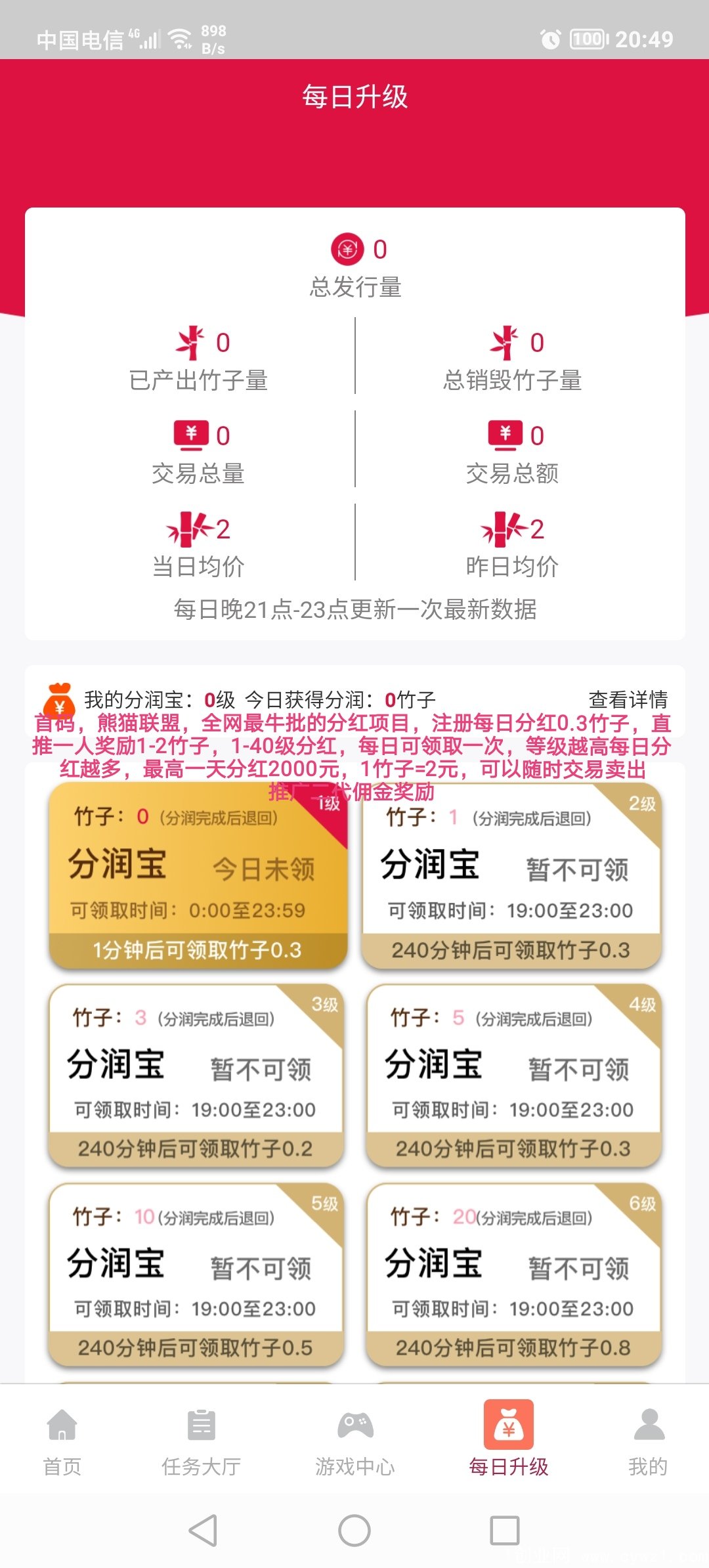
Task: Go to the system home screen
Action: (x=354, y=1531)
